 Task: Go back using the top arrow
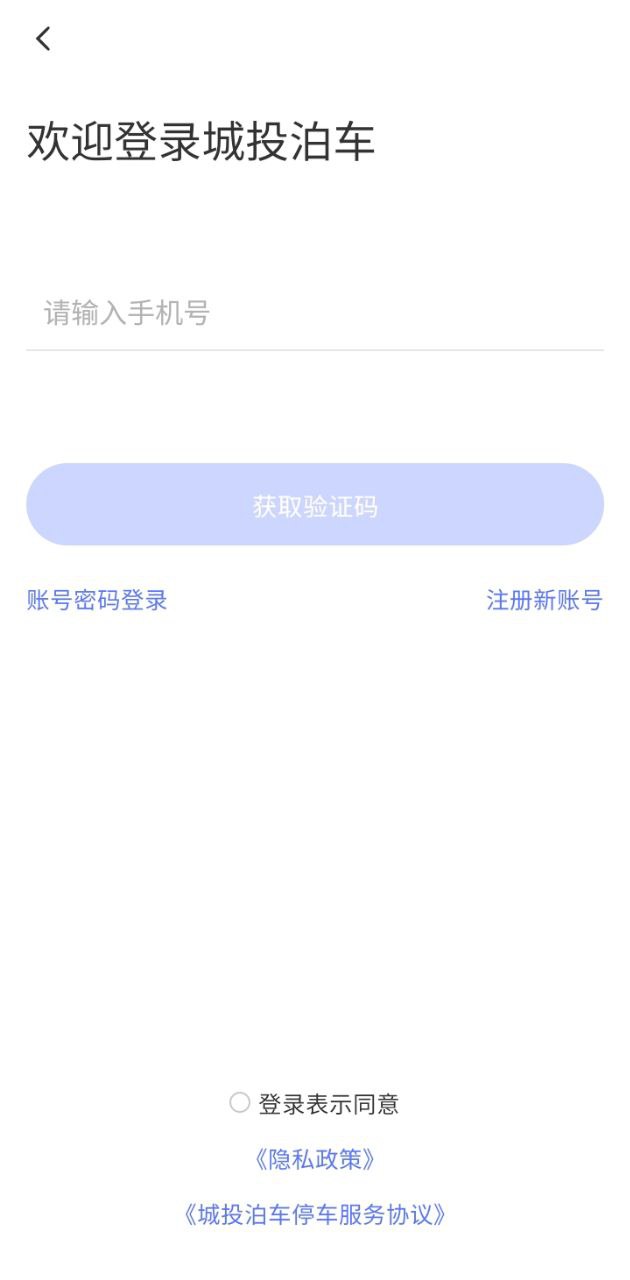(43, 39)
